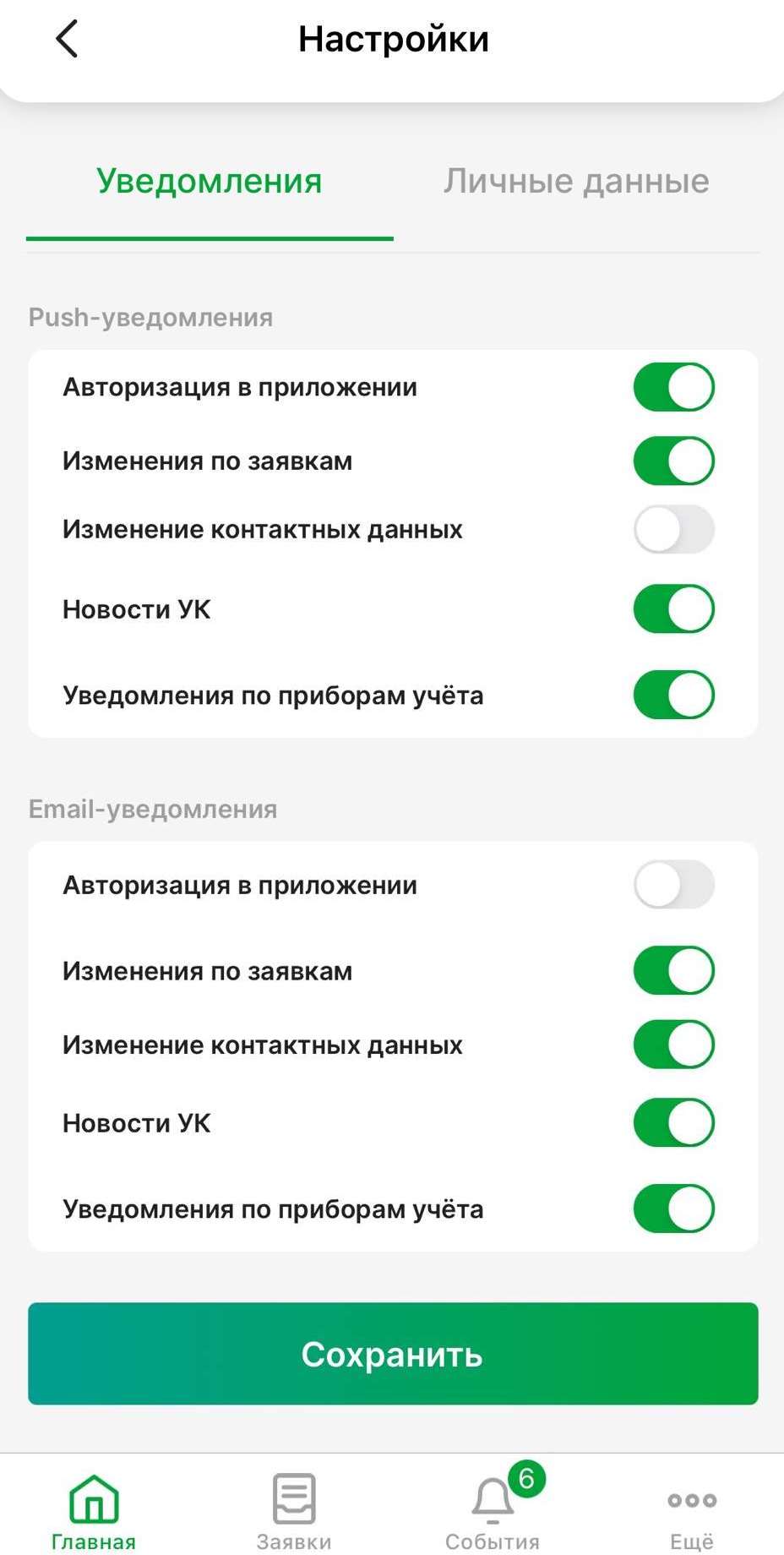Toggle push Новости УК switch

pyautogui.click(x=674, y=609)
